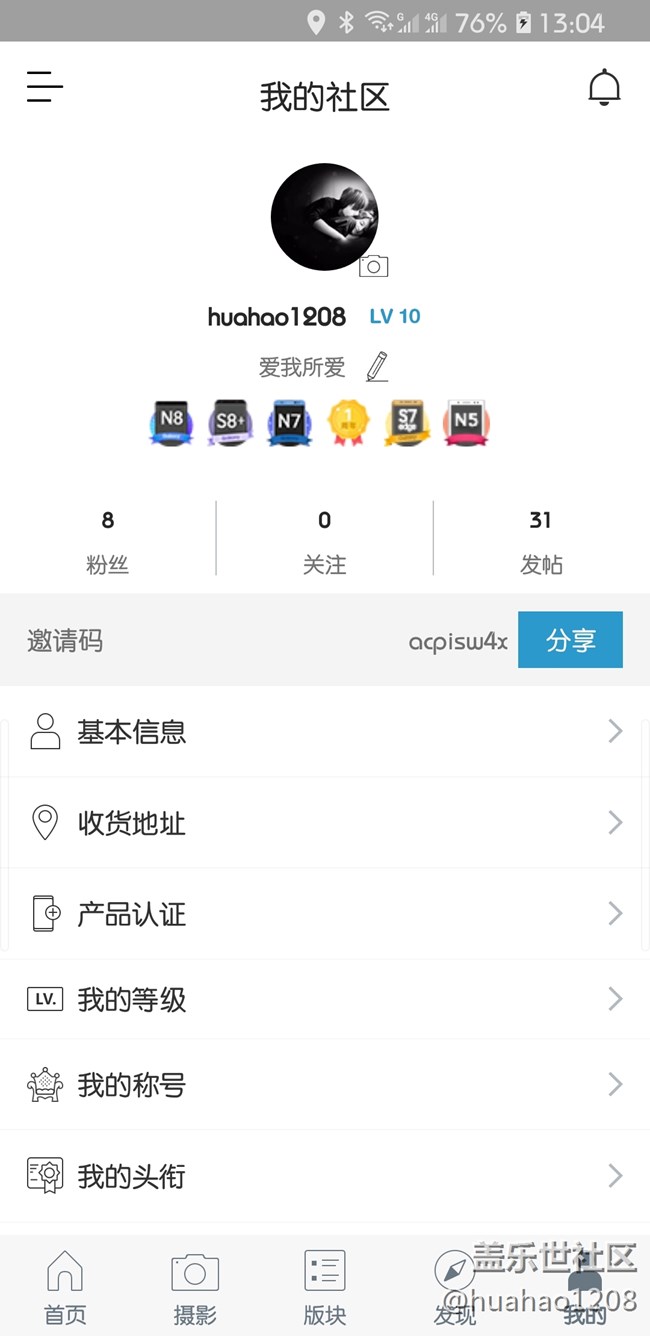Image resolution: width=650 pixels, height=1336 pixels.
Task: Open the notifications bell
Action: pos(604,88)
